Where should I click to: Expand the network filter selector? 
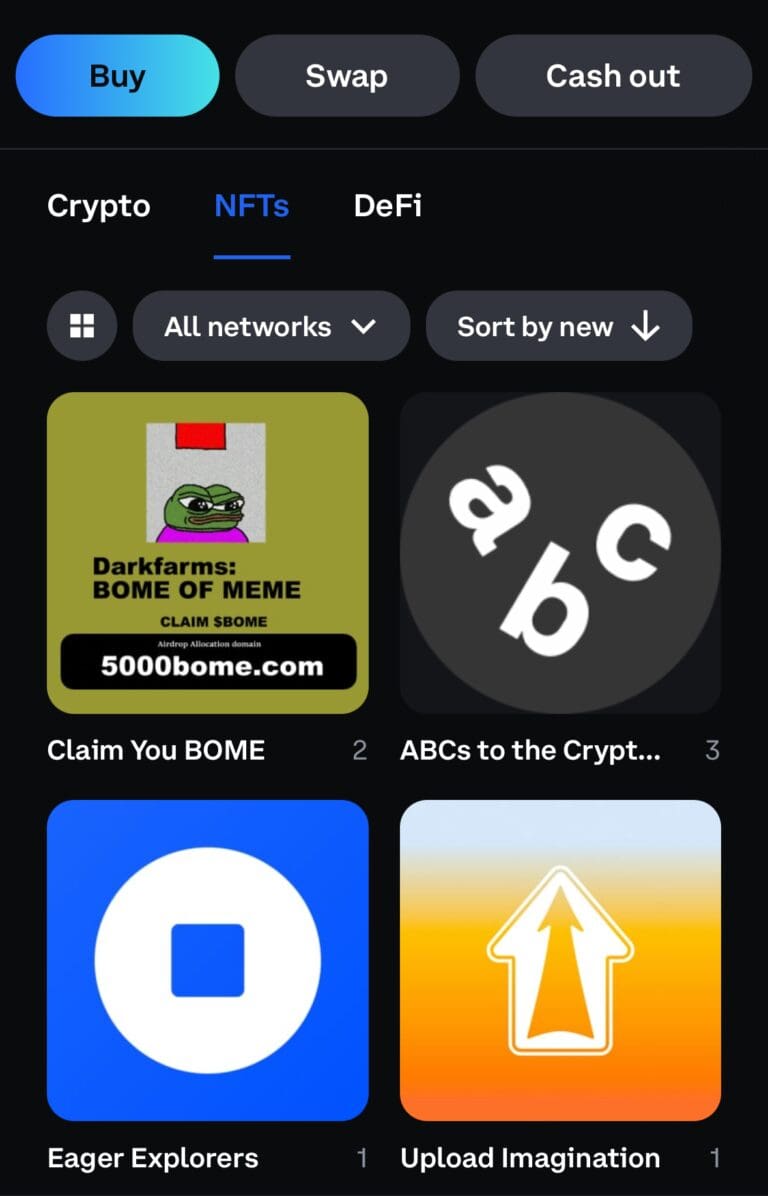271,326
